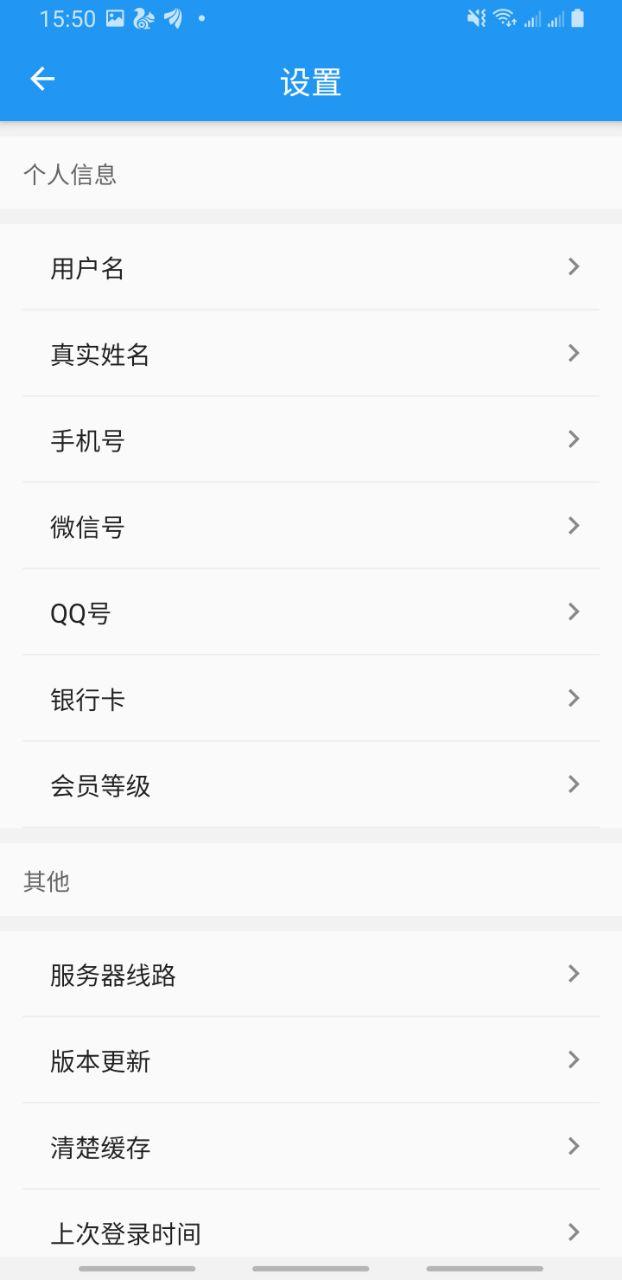
Task: Open the 服务器线路 option
Action: coord(310,974)
